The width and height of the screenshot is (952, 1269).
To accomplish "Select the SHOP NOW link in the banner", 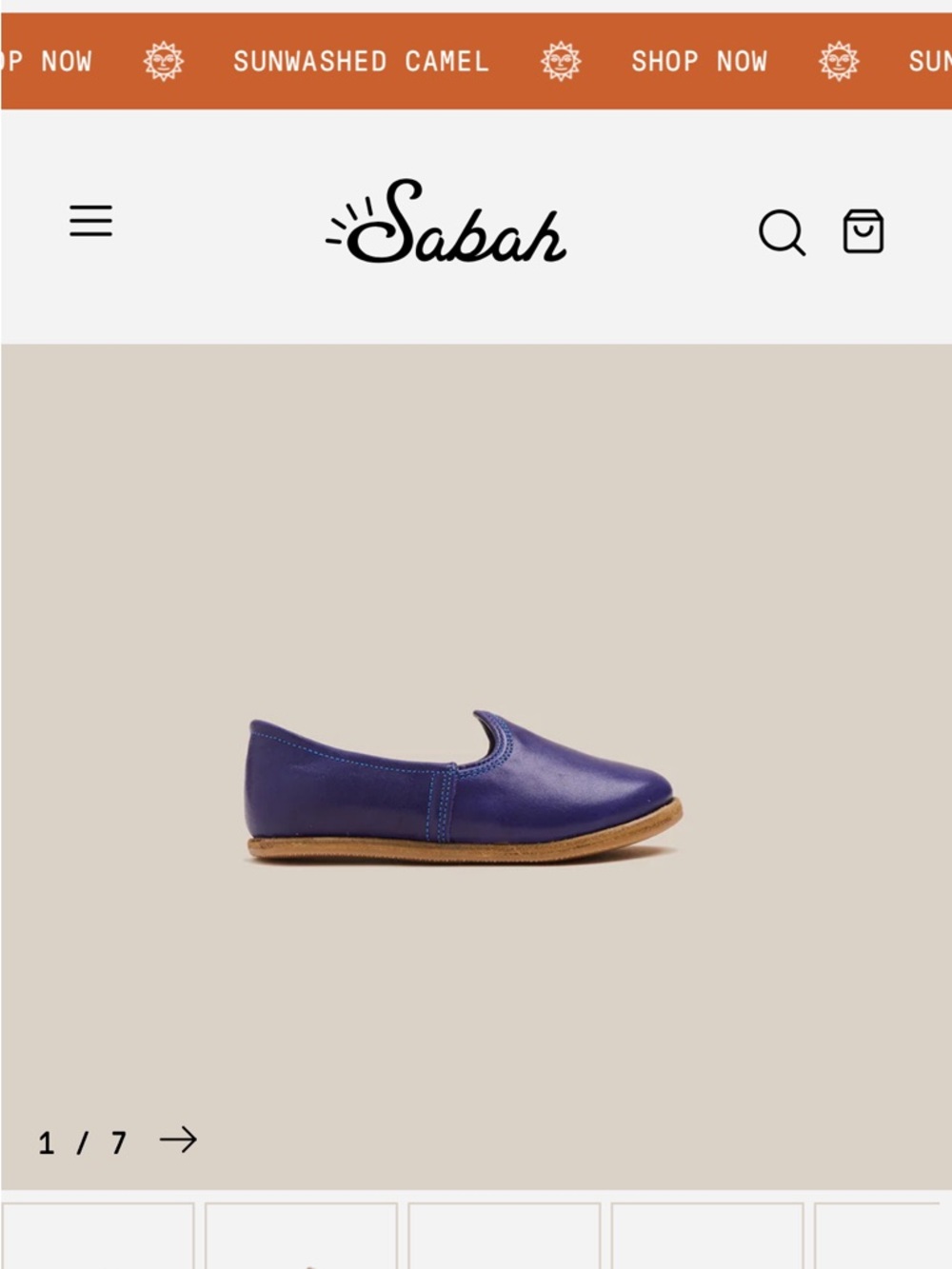I will [698, 61].
